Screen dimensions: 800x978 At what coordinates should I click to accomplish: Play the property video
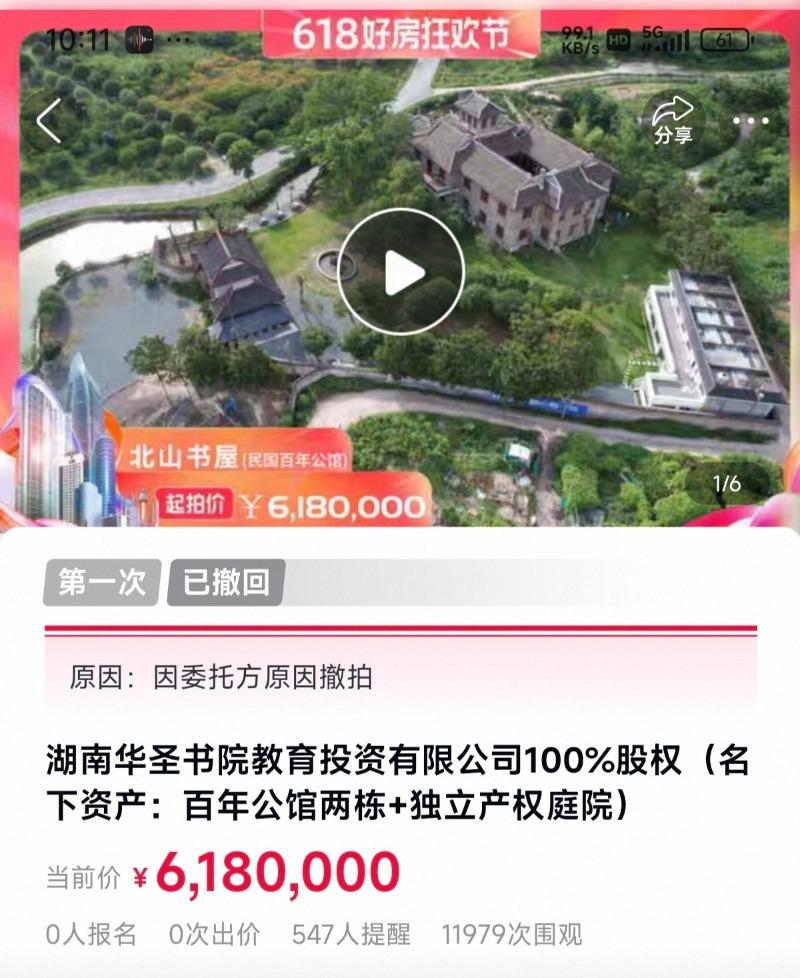click(400, 271)
